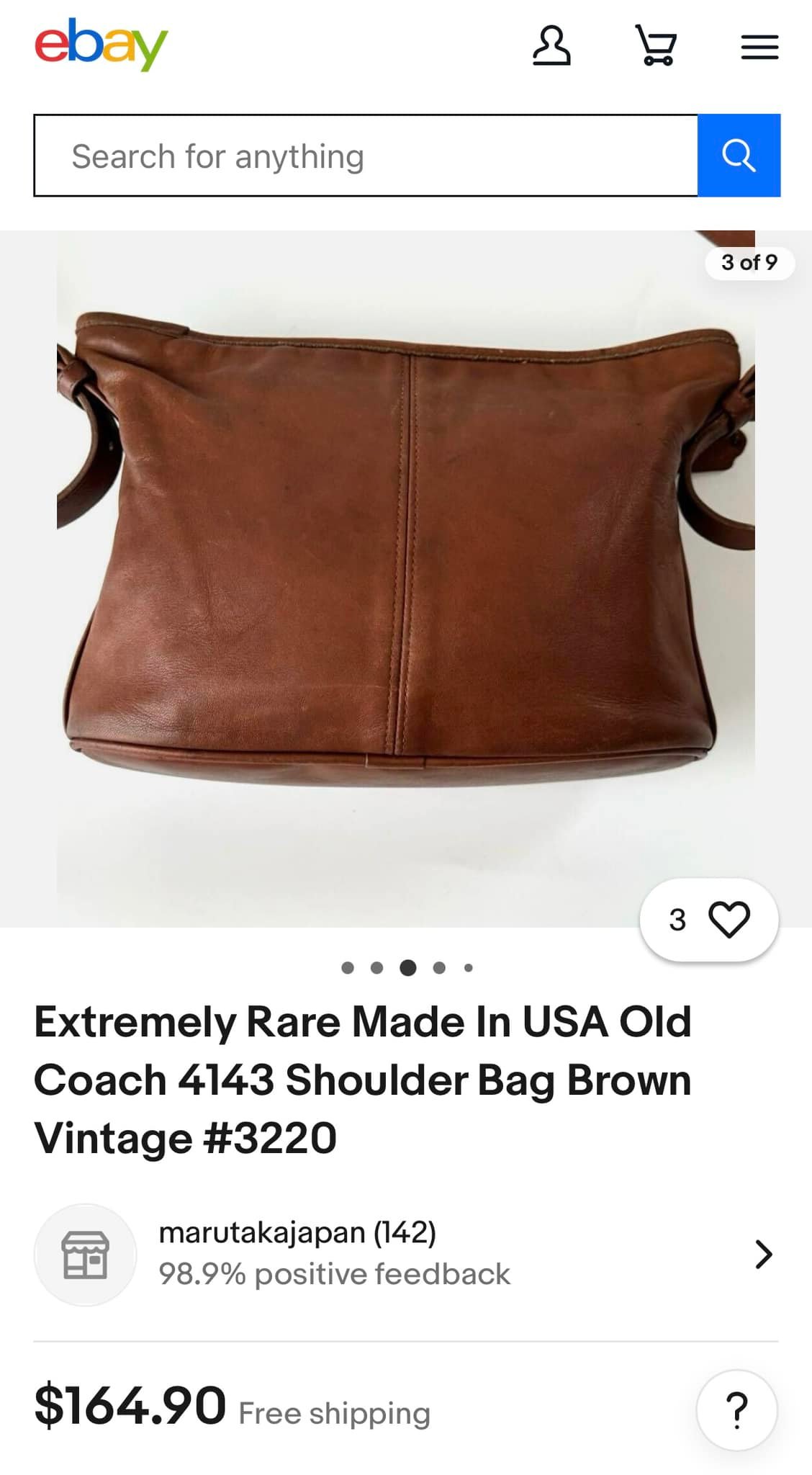Open the help question mark button
The width and height of the screenshot is (812, 1475).
(x=736, y=1409)
